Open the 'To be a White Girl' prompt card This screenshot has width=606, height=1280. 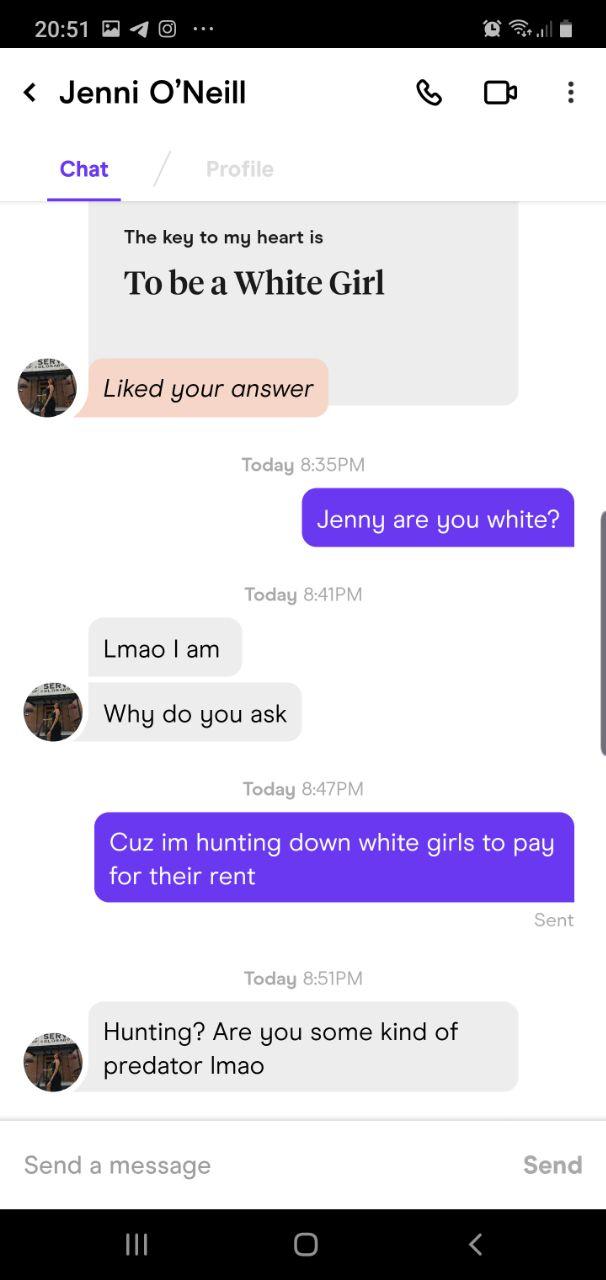click(303, 280)
